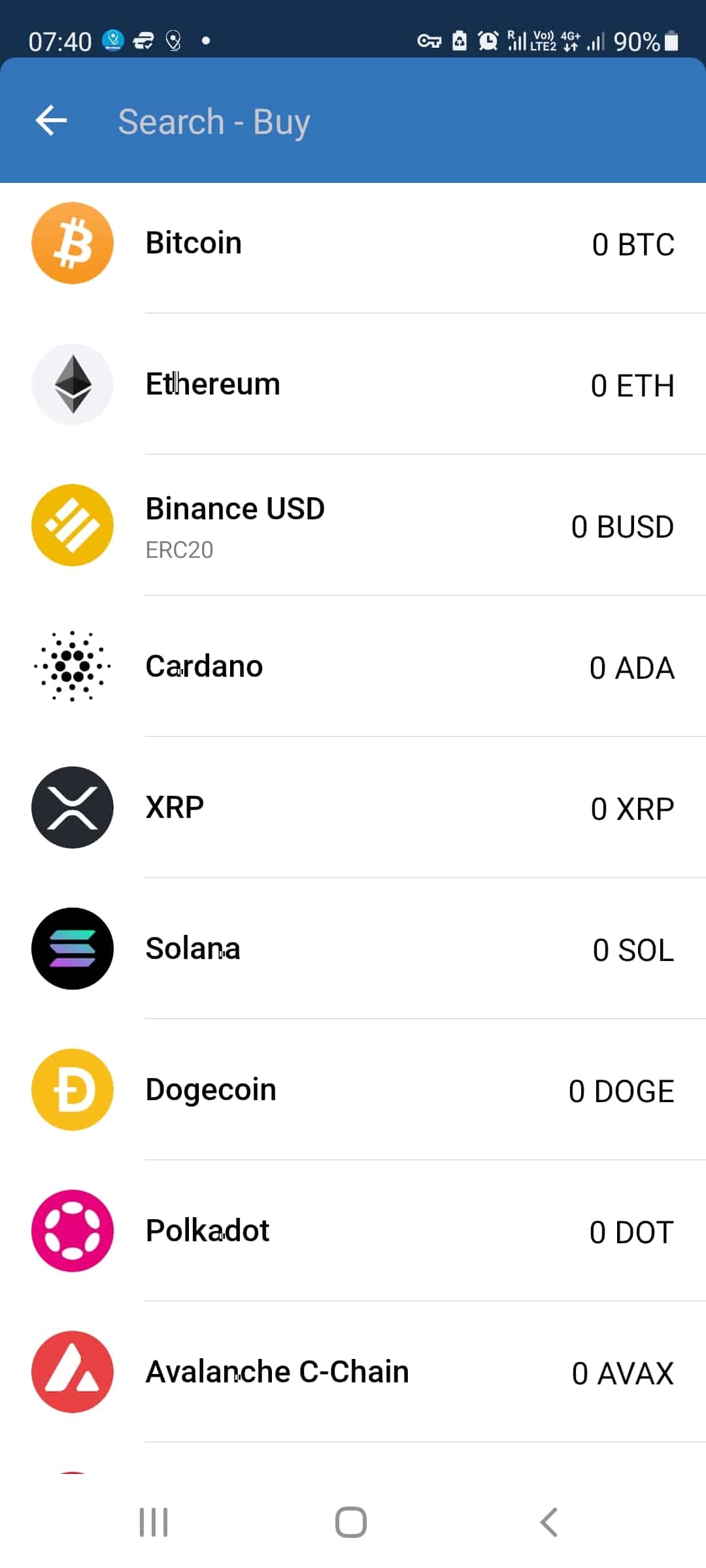Image resolution: width=706 pixels, height=1568 pixels.
Task: Open Avalanche C-Chain
Action: click(x=353, y=1372)
